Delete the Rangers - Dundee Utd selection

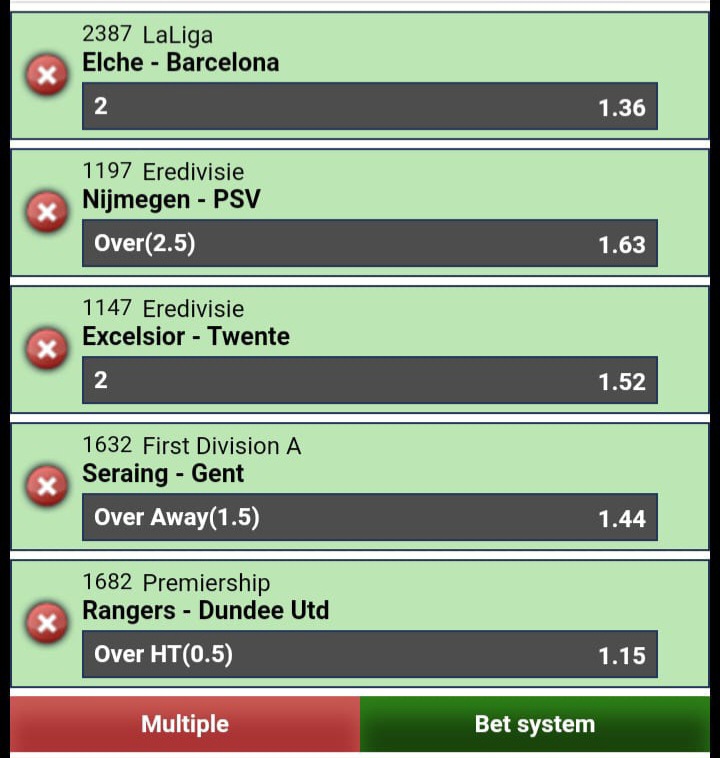pyautogui.click(x=46, y=623)
